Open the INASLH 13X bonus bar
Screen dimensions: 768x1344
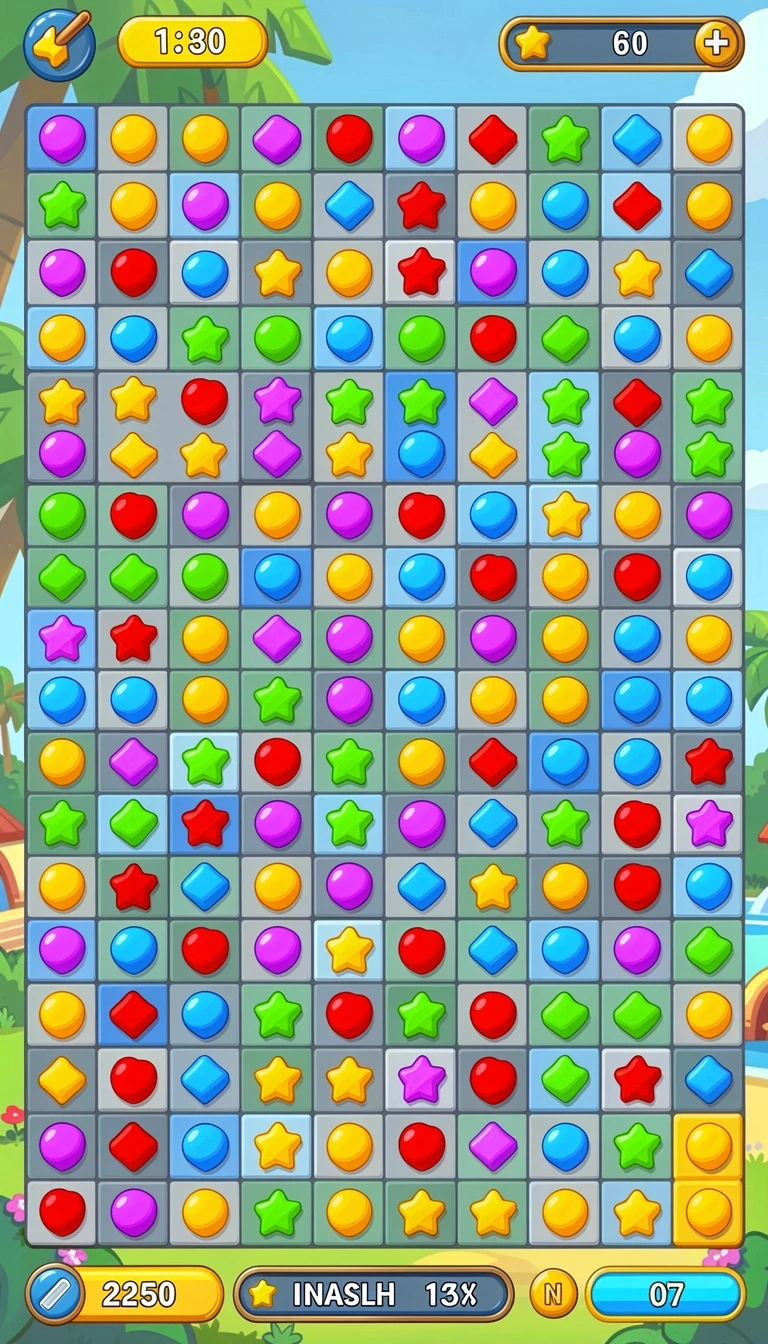pos(373,1294)
